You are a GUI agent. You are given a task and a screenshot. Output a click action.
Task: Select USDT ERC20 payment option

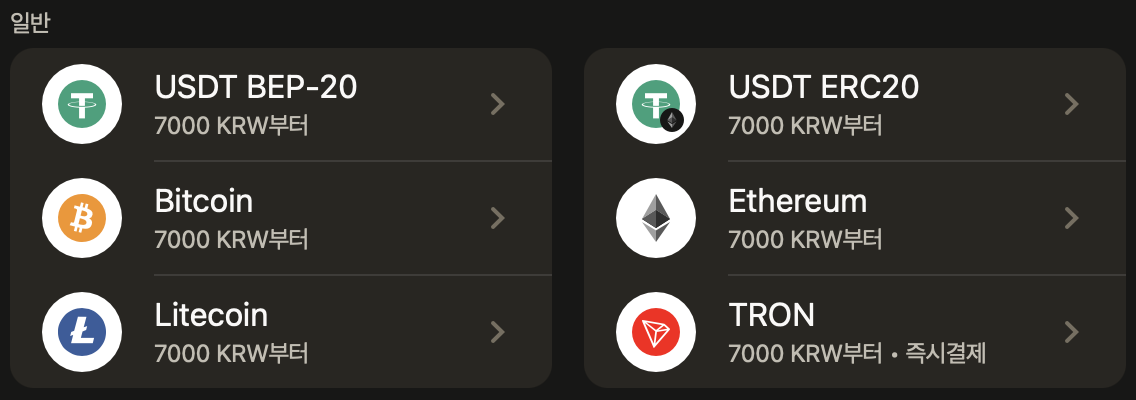pyautogui.click(x=854, y=104)
